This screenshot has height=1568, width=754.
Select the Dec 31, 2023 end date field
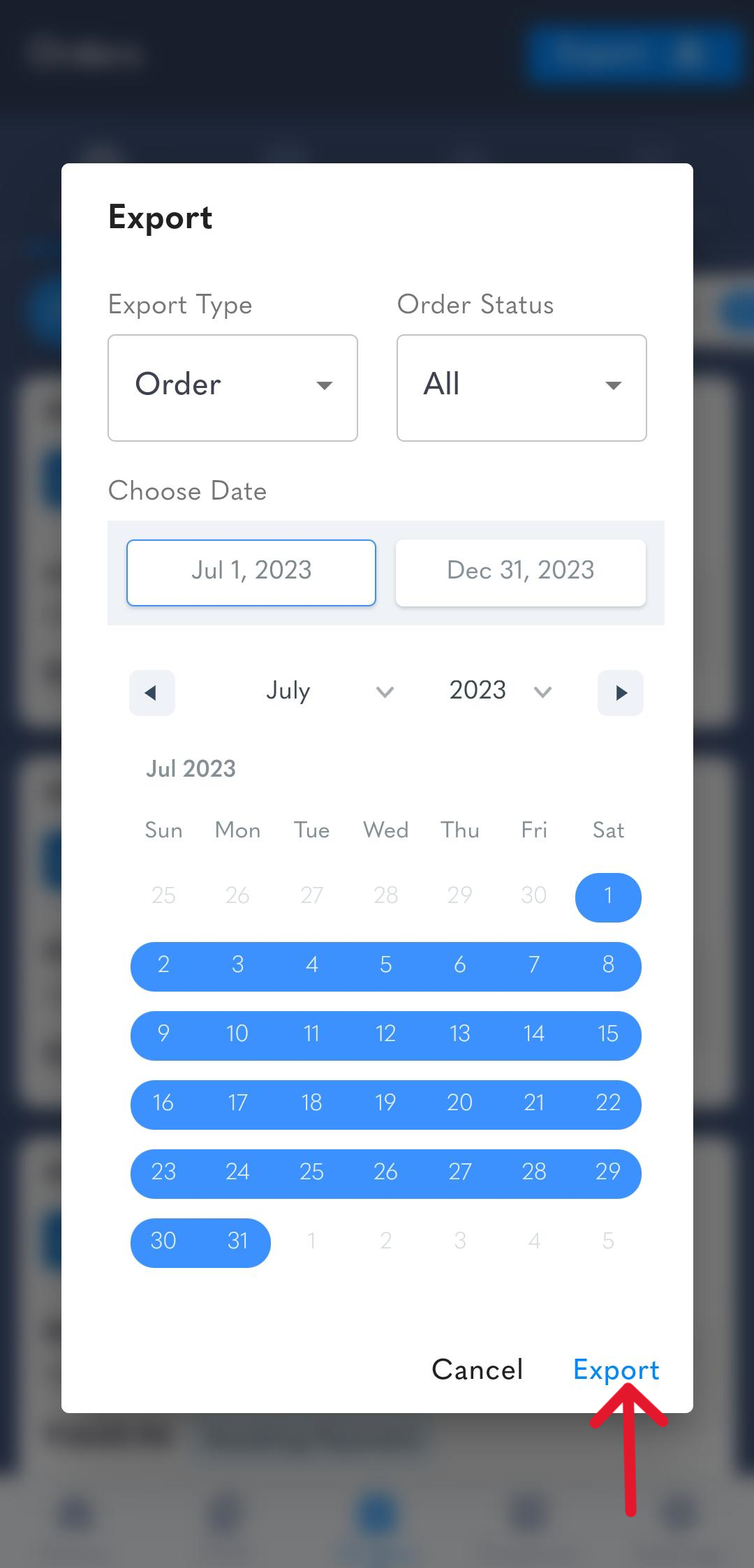521,572
